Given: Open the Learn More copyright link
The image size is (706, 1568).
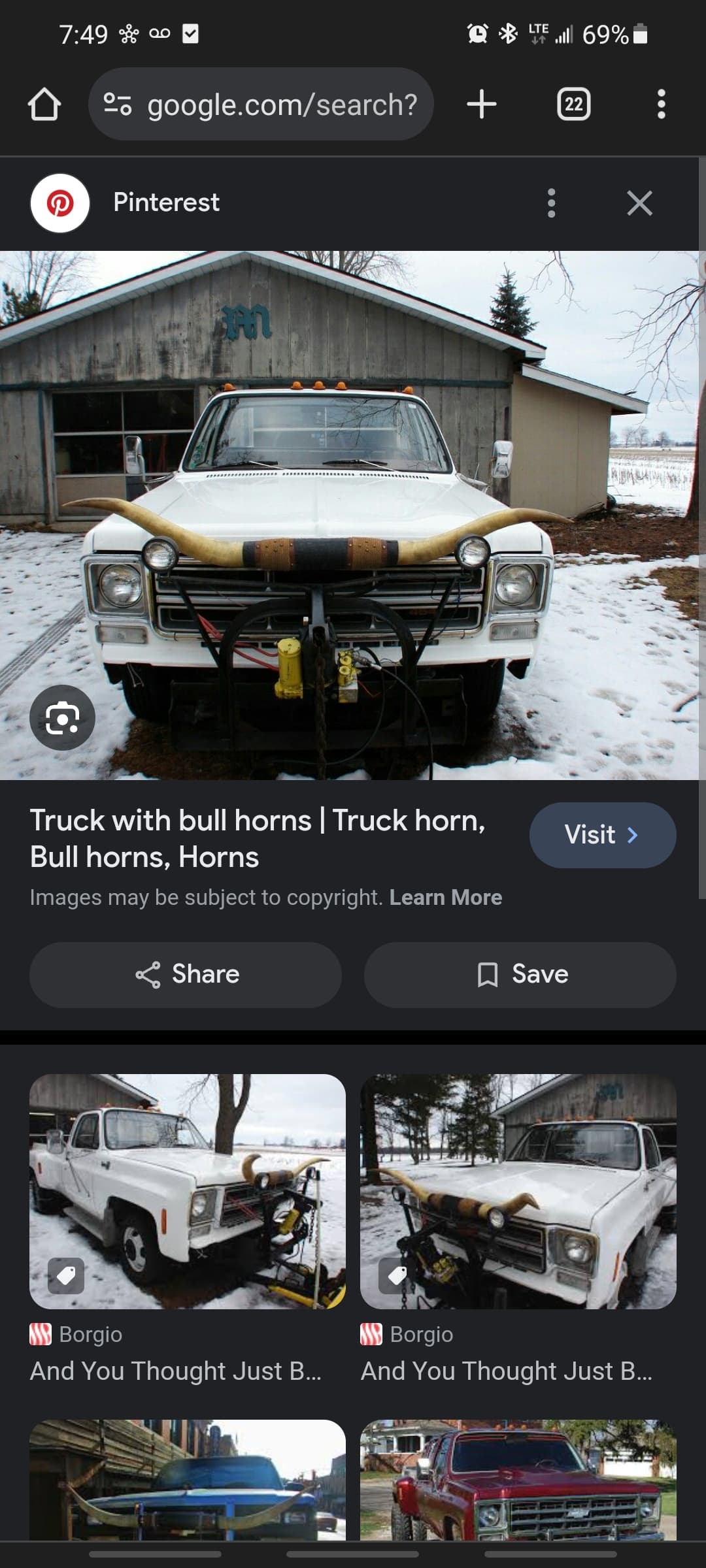Looking at the screenshot, I should point(446,898).
